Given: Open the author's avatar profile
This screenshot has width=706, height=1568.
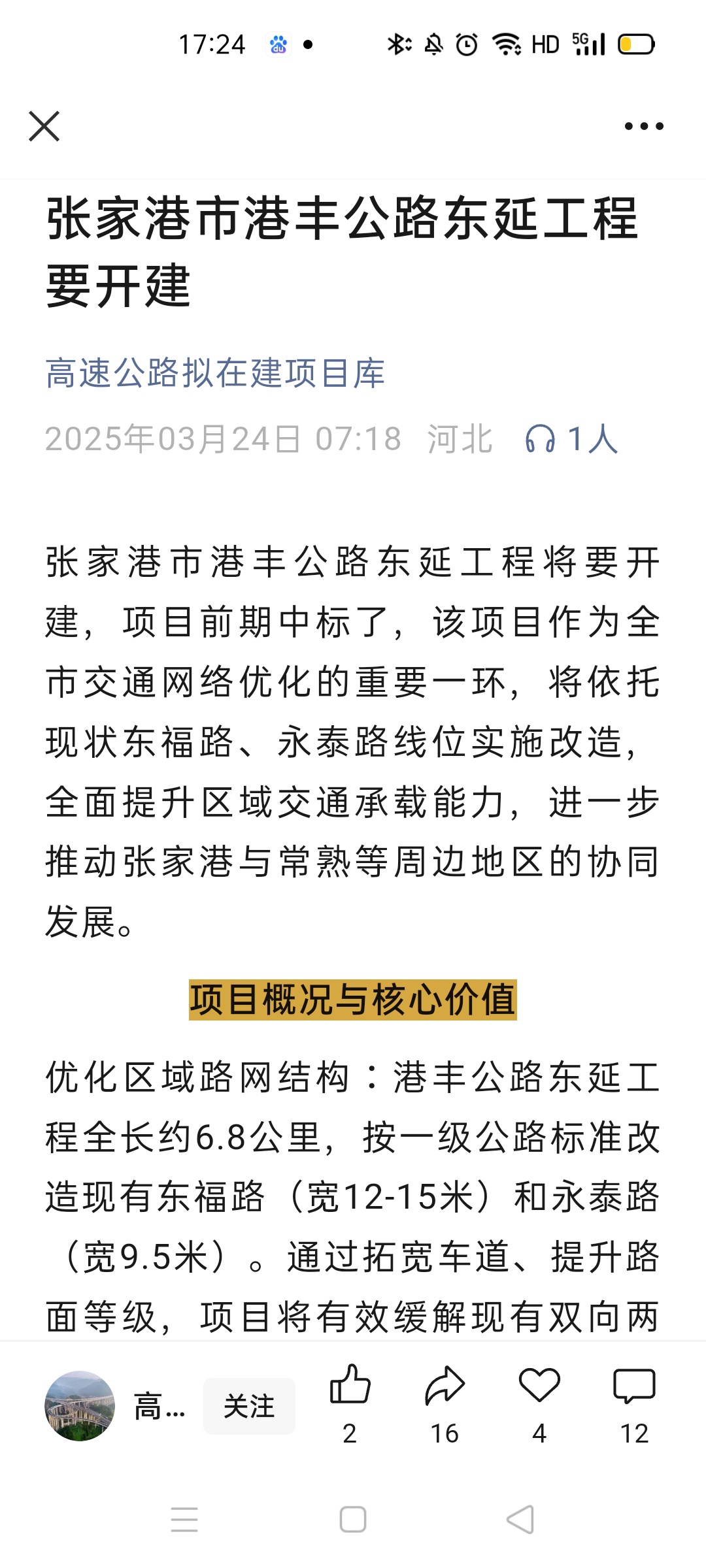Looking at the screenshot, I should pos(80,1406).
